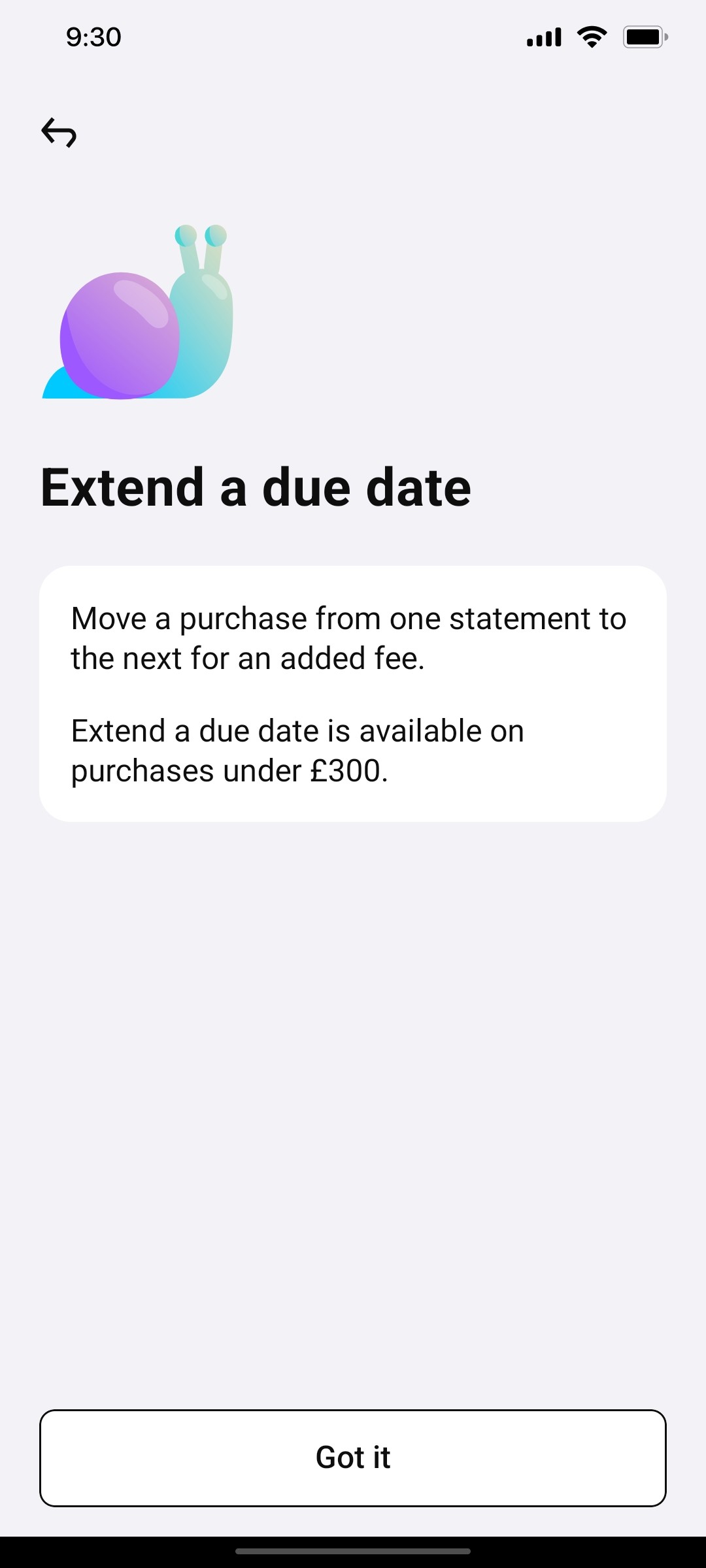Screen dimensions: 706x1568
Task: Tap the clock showing 9:30
Action: tap(92, 37)
